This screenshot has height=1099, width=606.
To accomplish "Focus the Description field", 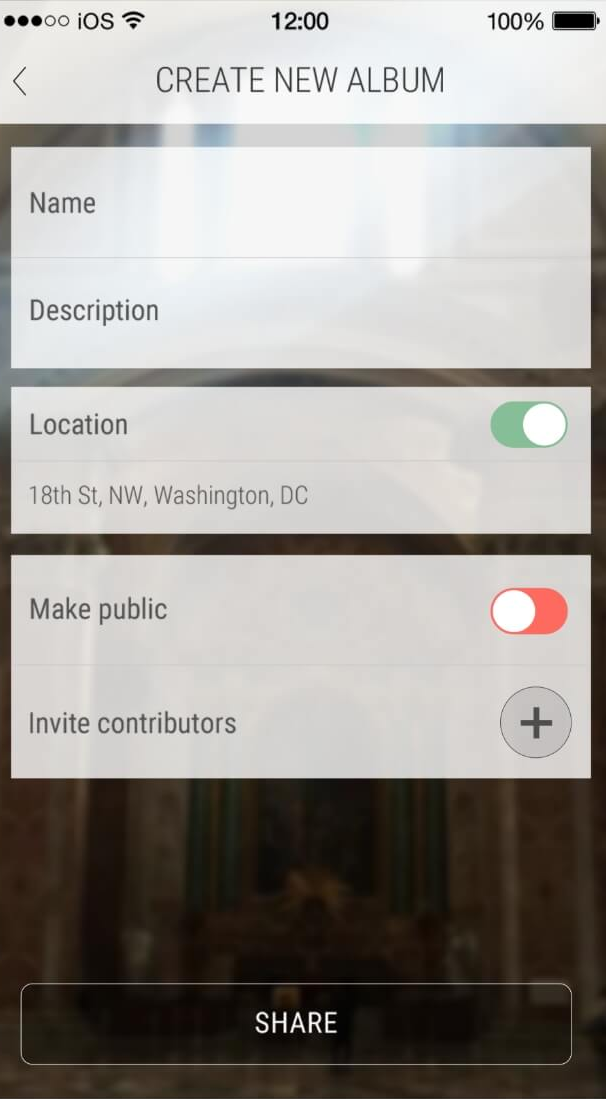I will pos(300,311).
